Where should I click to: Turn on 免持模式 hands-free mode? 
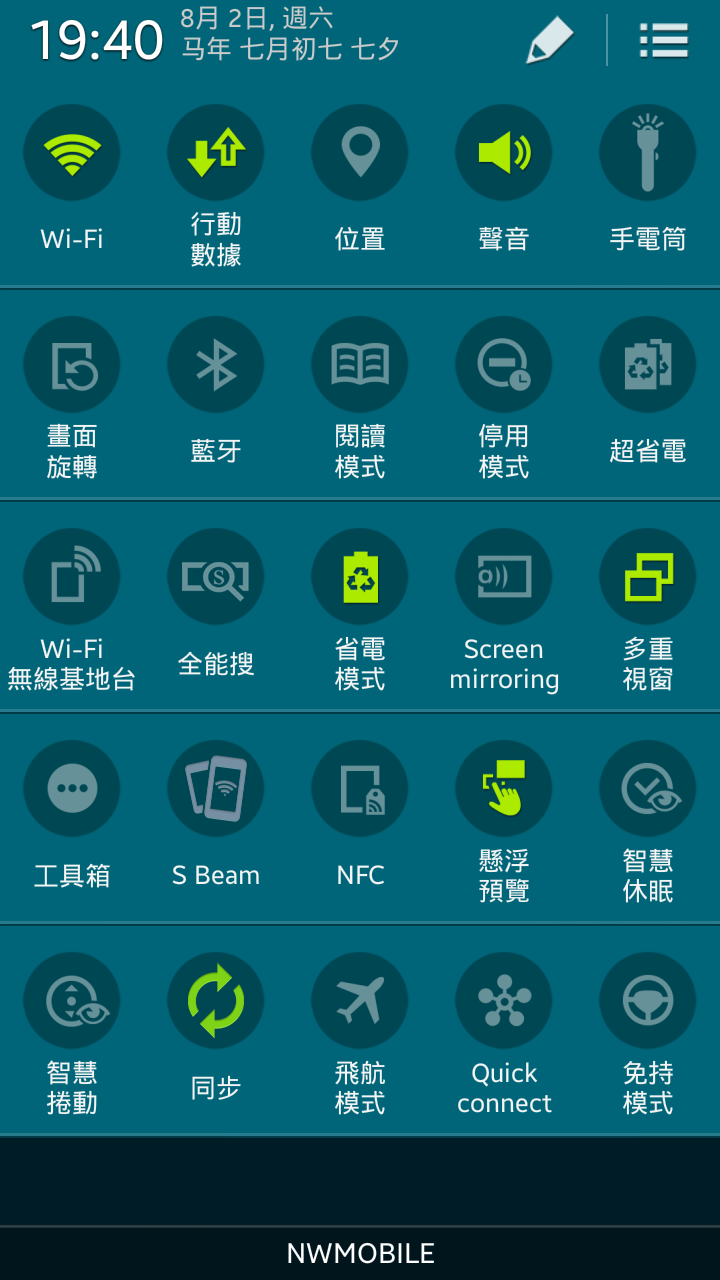click(648, 1001)
